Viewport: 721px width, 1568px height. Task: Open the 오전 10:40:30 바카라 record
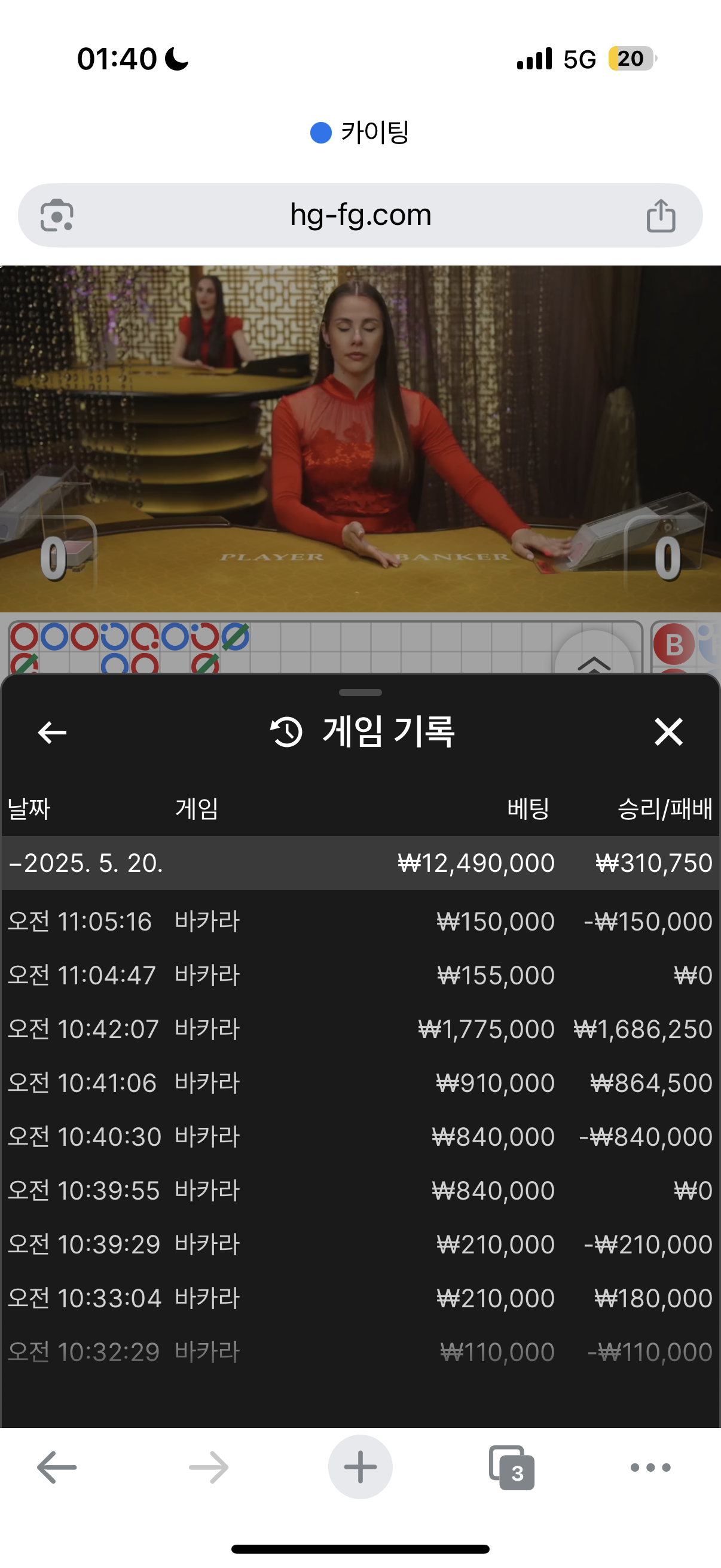pos(360,1136)
